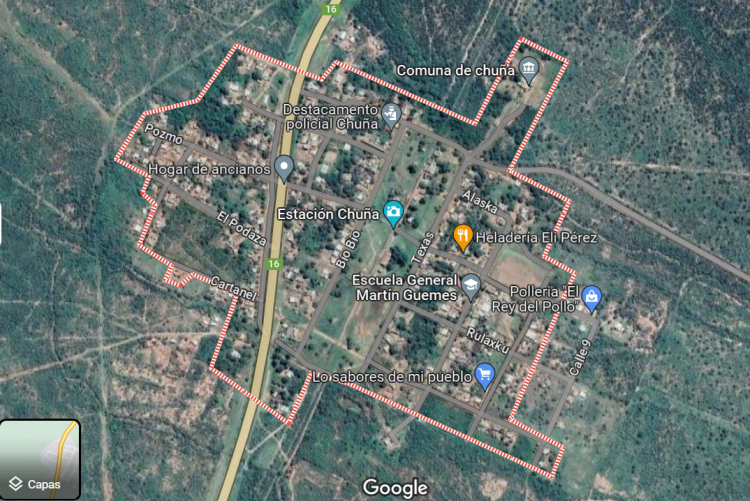Open the Capas layers switcher
The height and width of the screenshot is (501, 750).
click(40, 459)
